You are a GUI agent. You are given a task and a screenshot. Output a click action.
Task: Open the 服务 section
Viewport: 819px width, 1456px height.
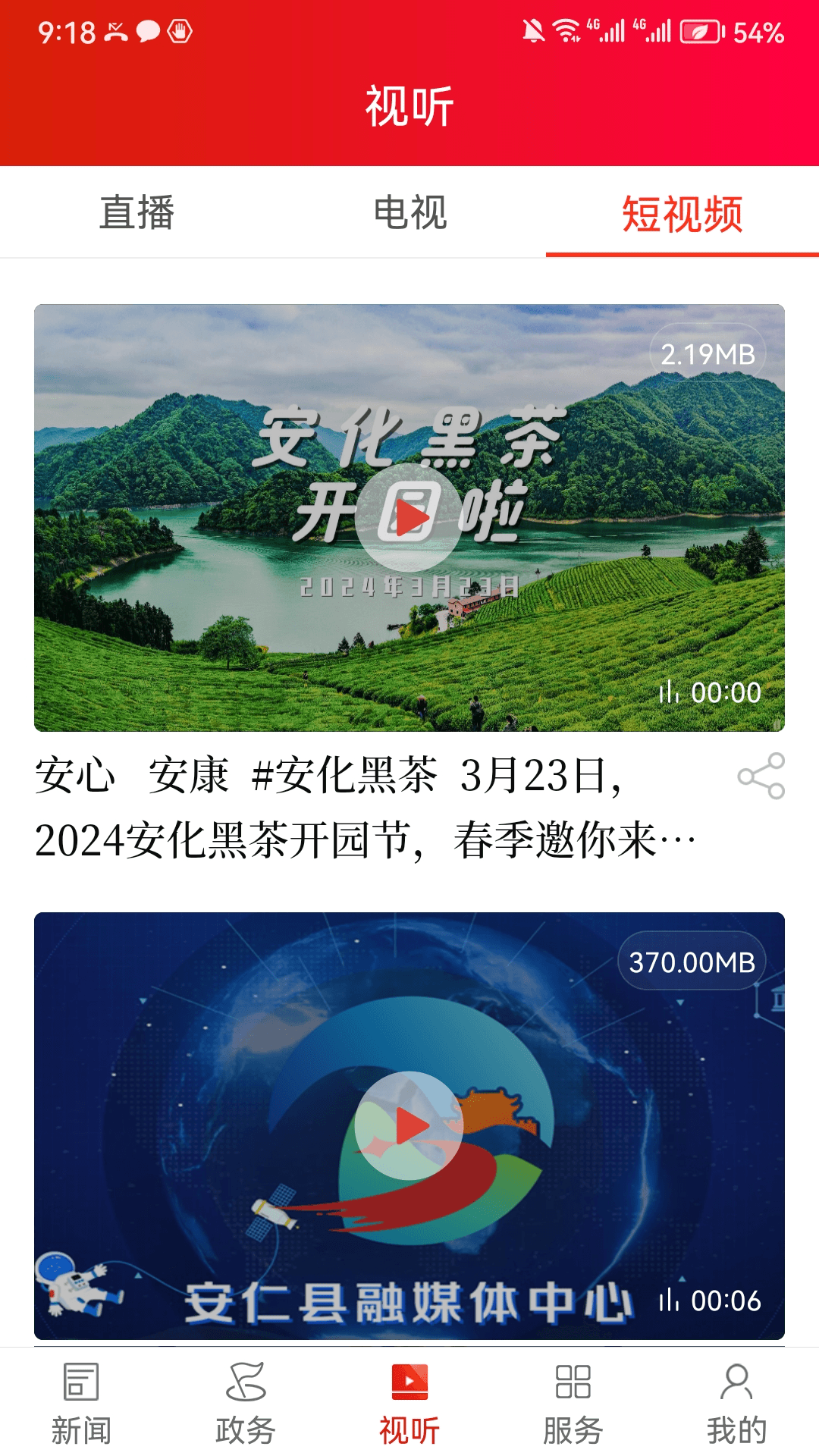tap(573, 1403)
